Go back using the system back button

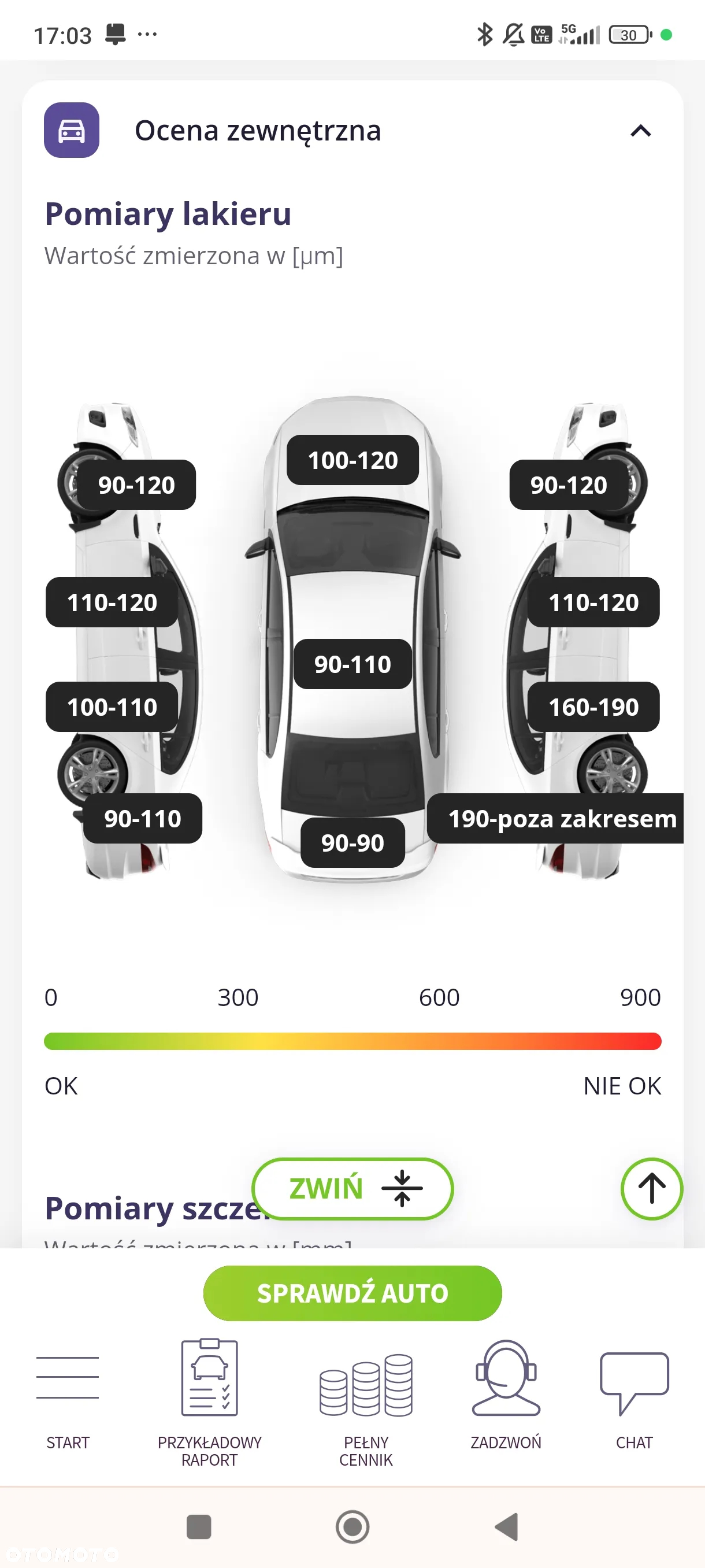coord(507,1526)
